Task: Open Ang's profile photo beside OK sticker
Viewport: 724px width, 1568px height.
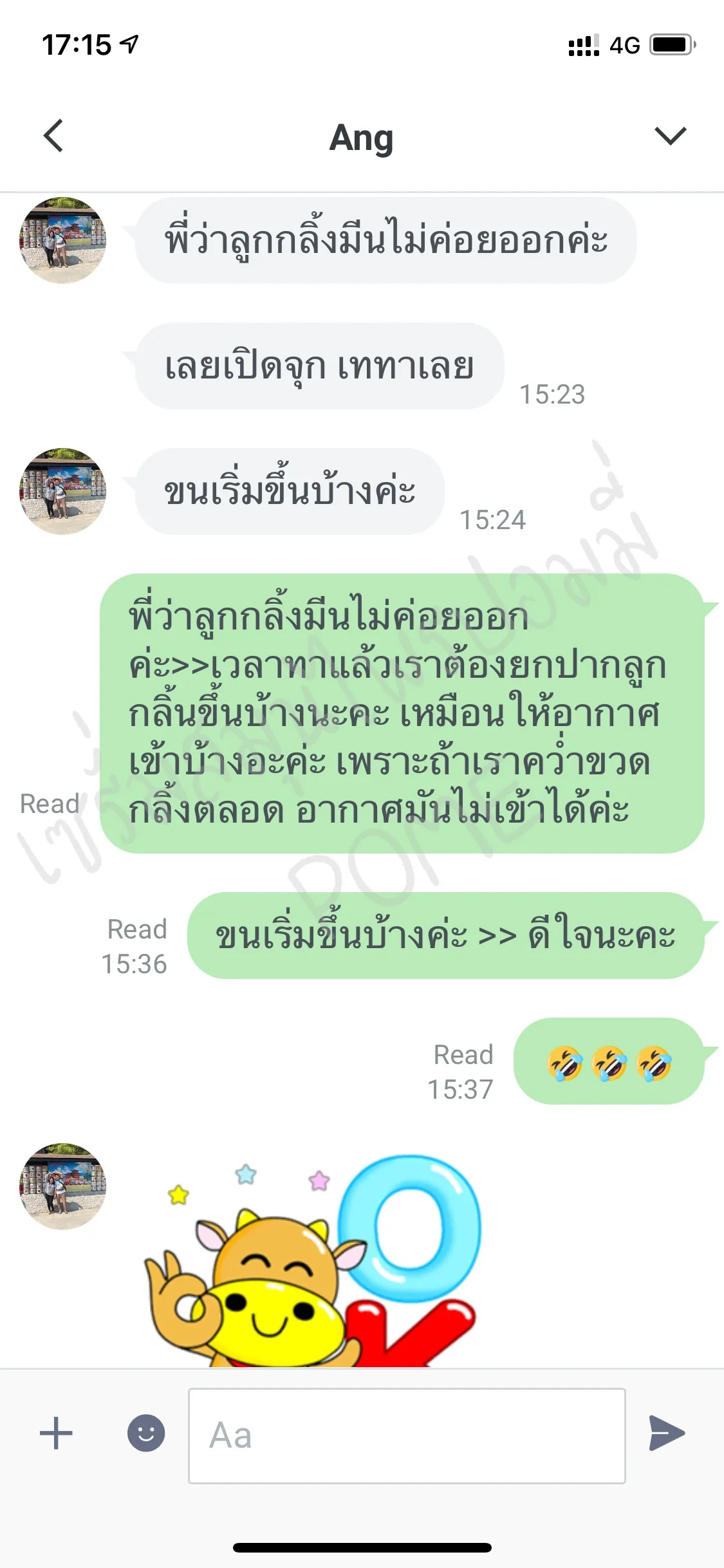Action: tap(62, 1186)
